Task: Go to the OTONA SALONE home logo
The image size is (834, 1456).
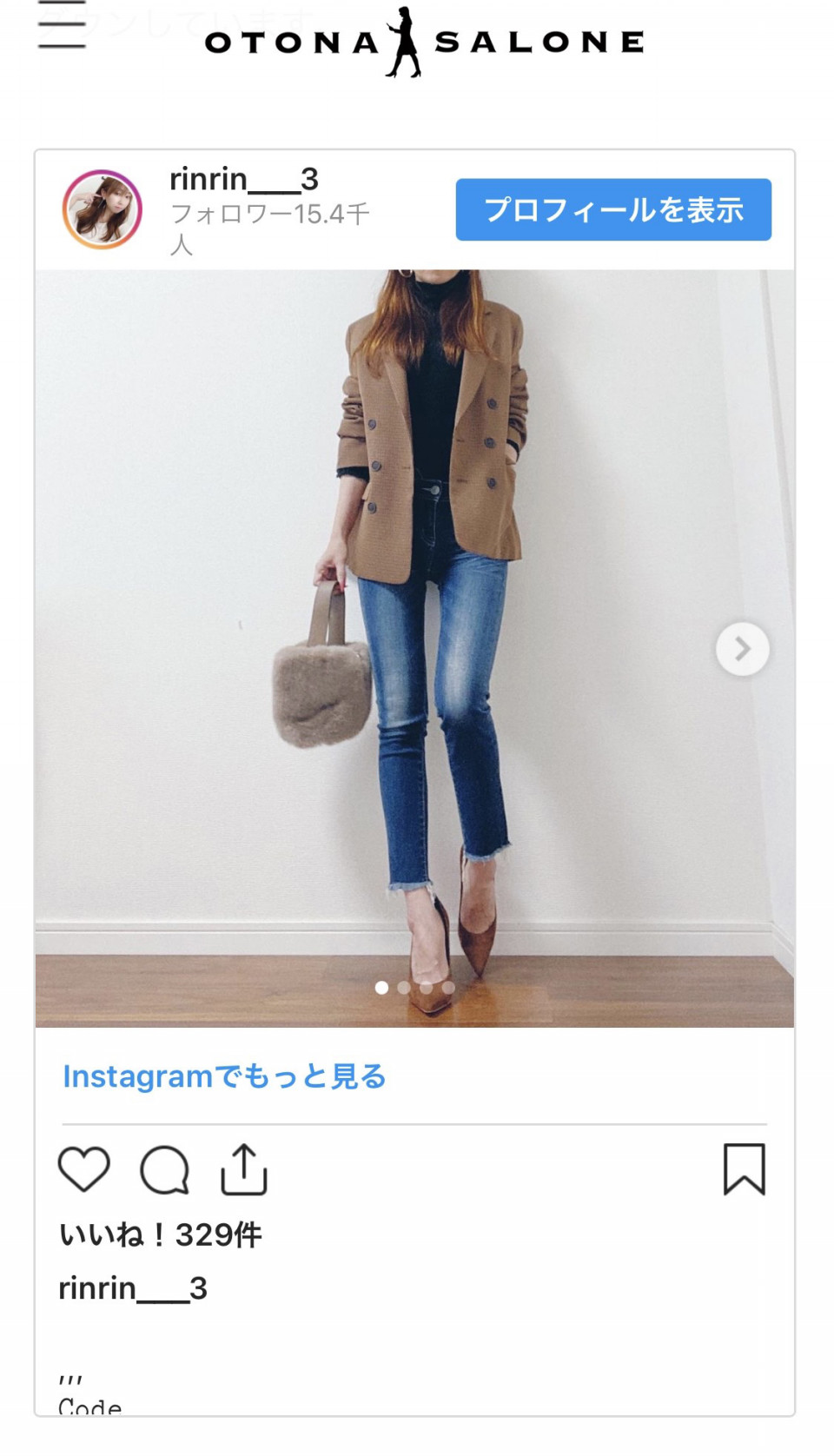Action: (x=424, y=42)
